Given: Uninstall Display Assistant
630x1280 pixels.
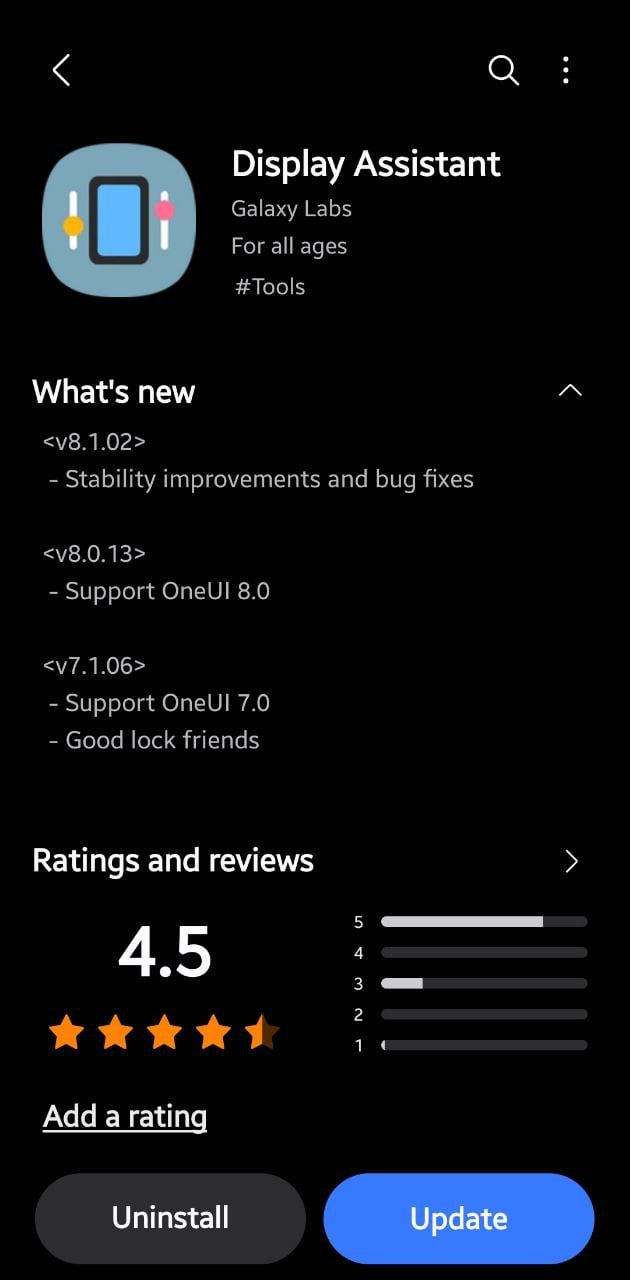Looking at the screenshot, I should [170, 1218].
